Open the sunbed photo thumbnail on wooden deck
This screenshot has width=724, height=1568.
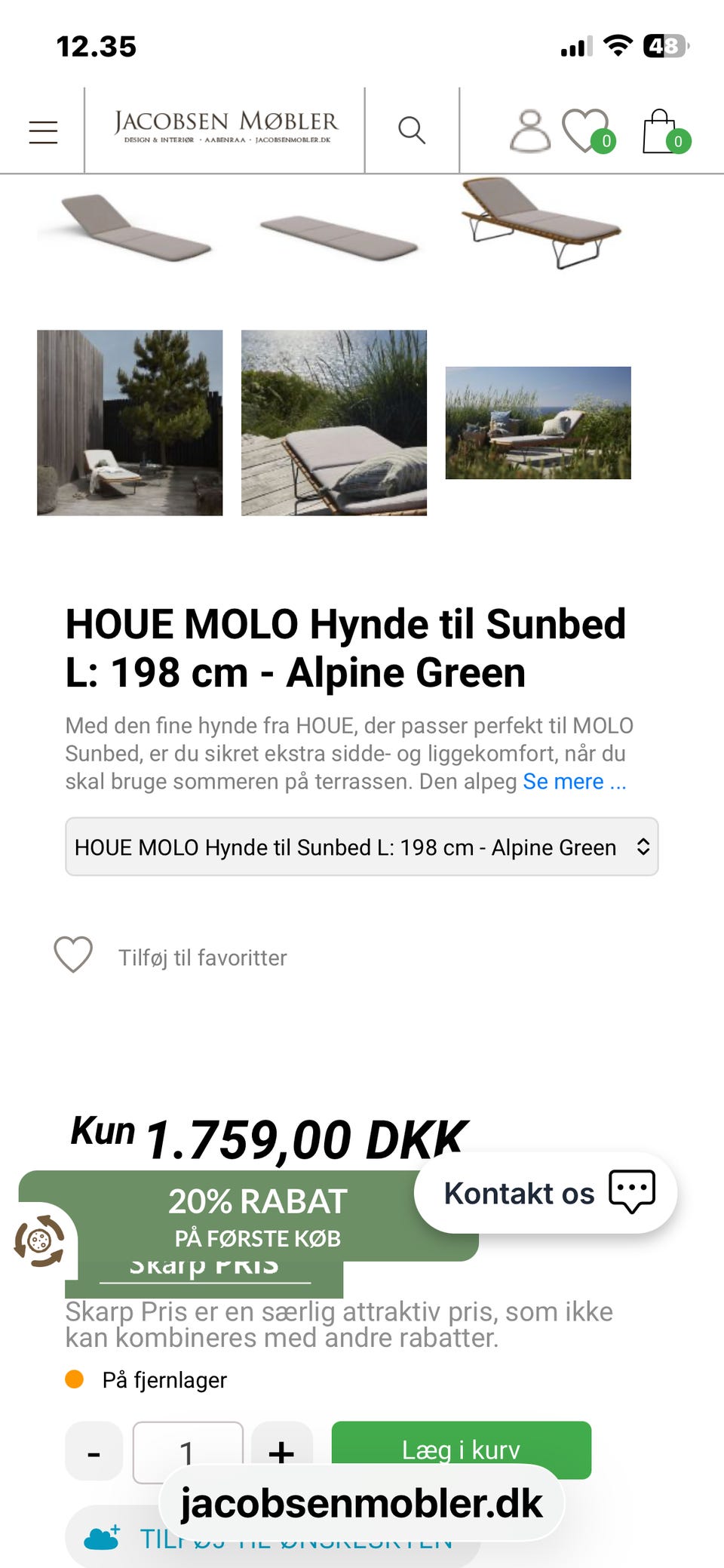click(335, 424)
